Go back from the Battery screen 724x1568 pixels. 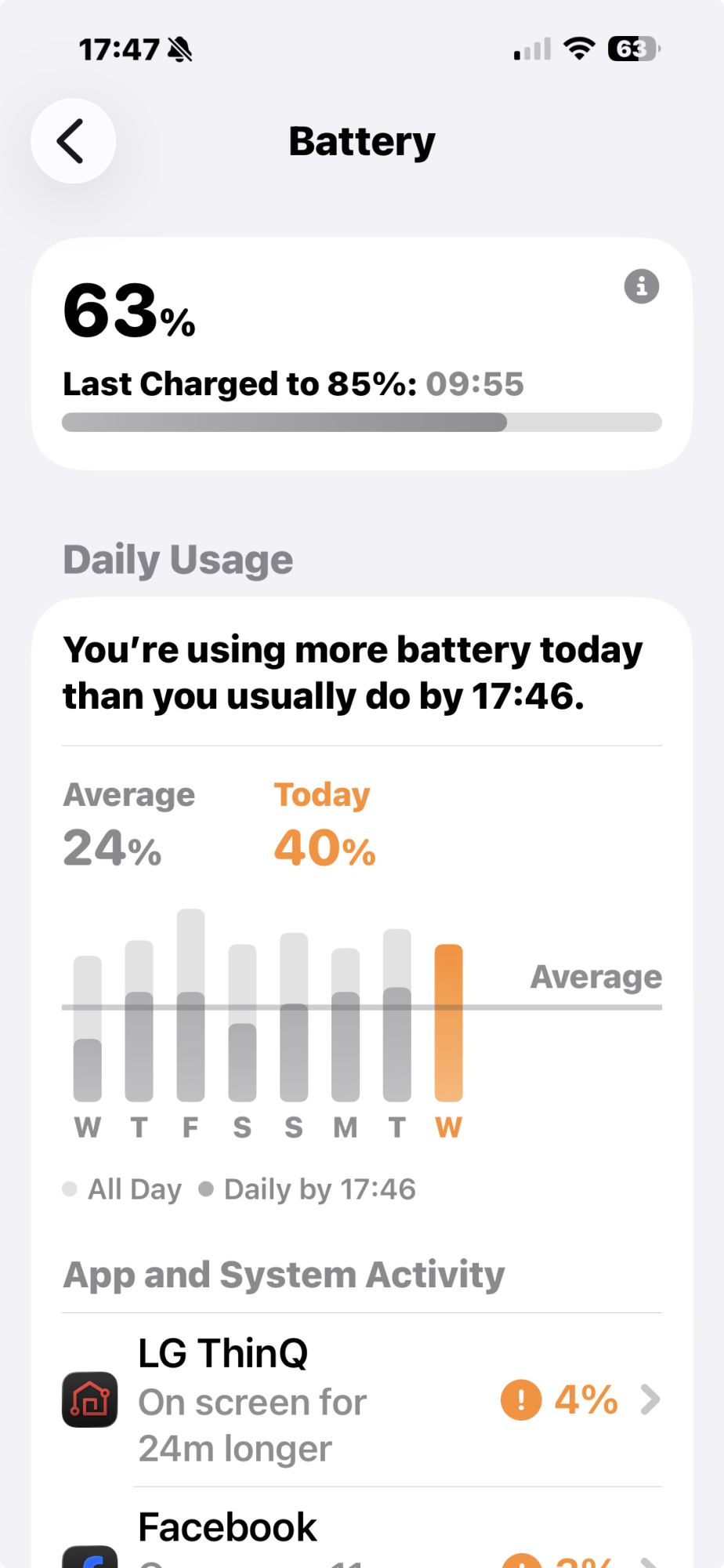click(73, 141)
